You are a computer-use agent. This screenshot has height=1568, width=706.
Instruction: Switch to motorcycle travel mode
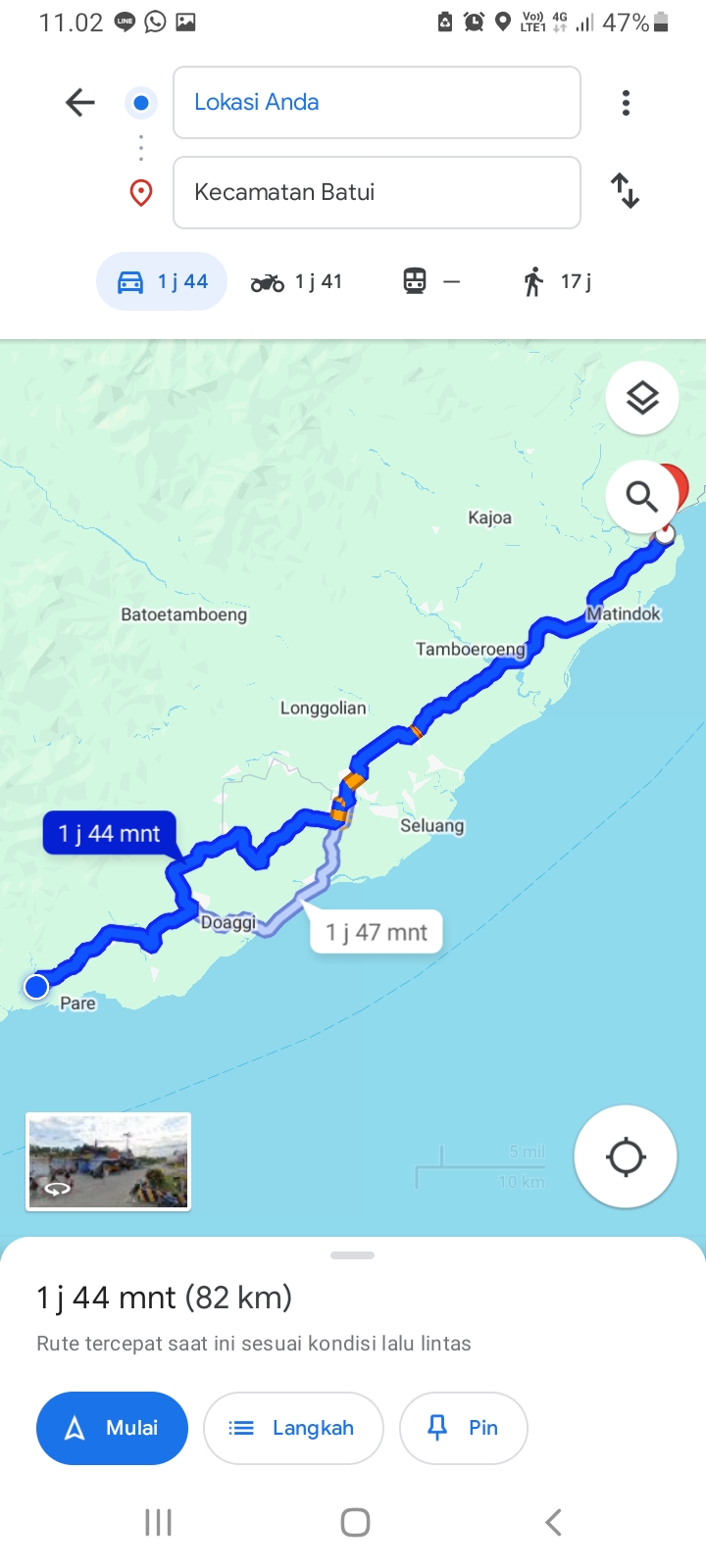[x=296, y=282]
